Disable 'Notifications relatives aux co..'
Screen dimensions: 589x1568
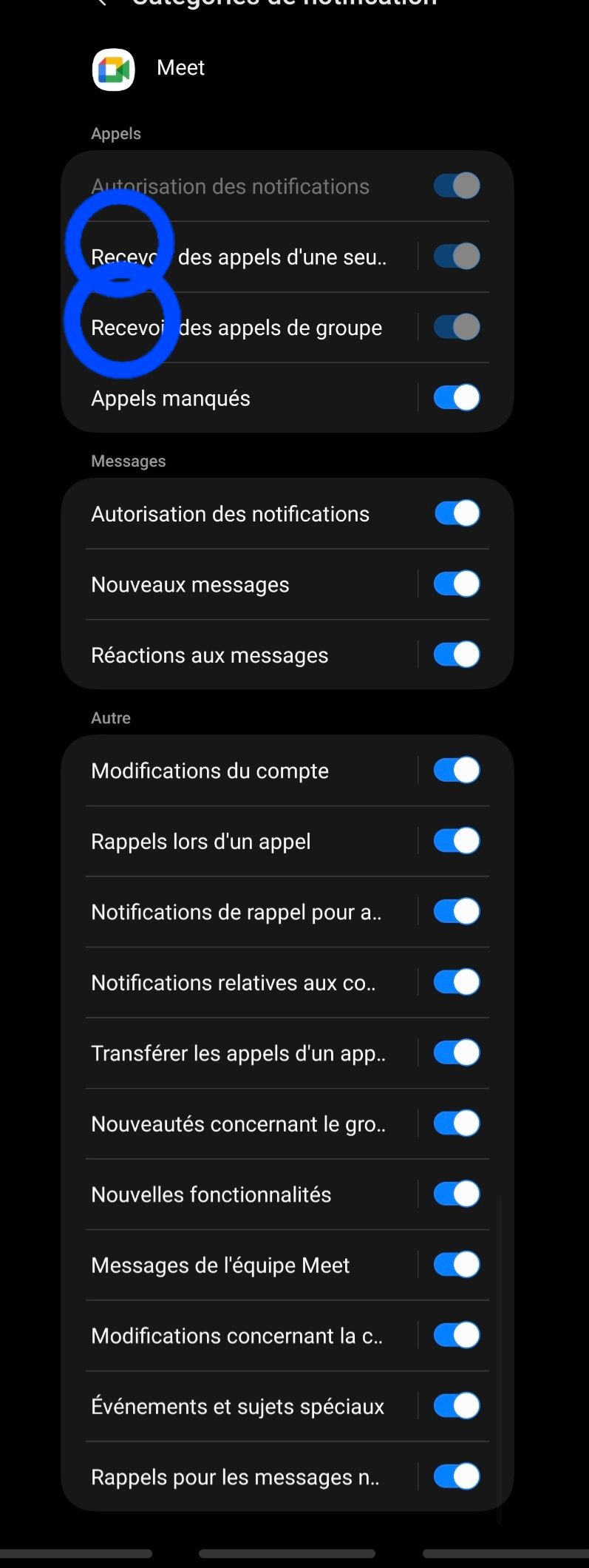click(455, 981)
